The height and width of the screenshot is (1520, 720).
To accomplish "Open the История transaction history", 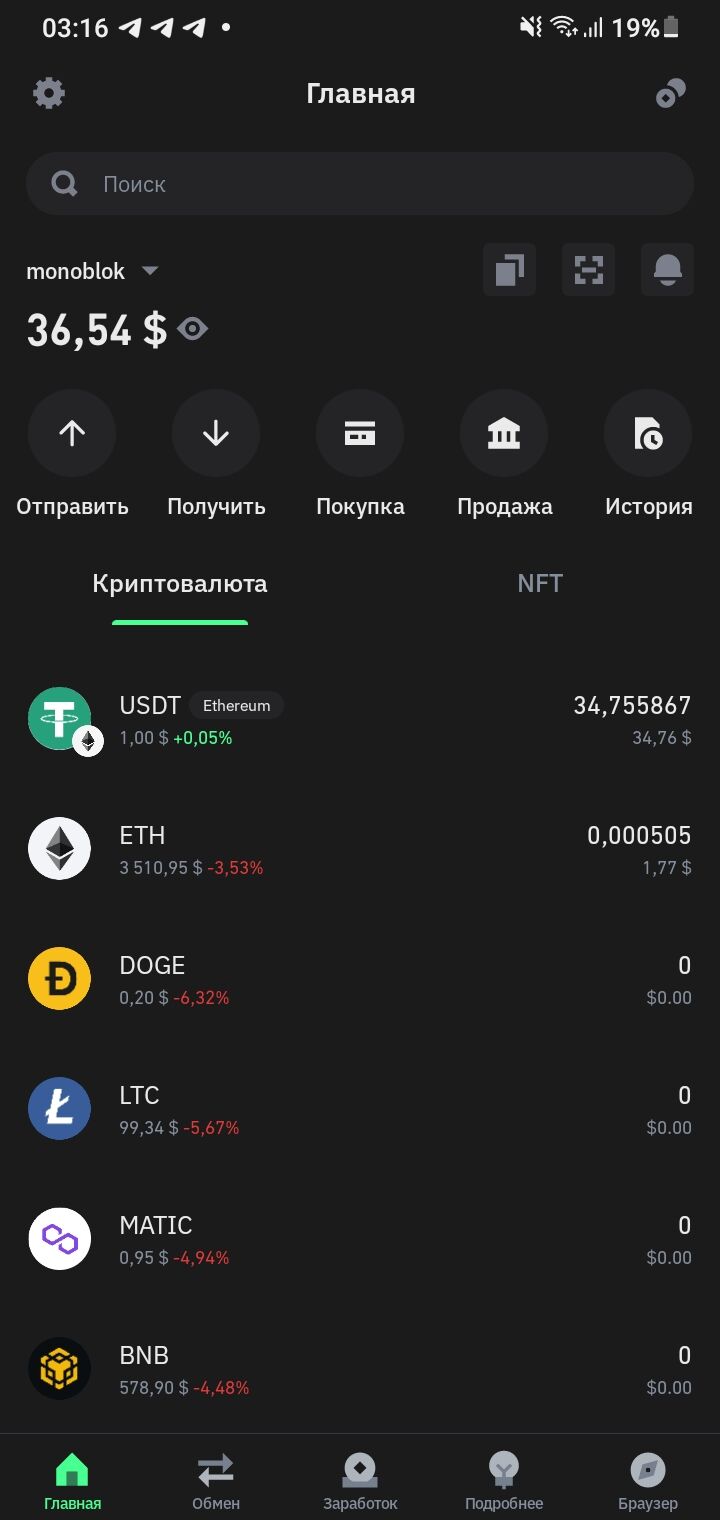I will [648, 455].
